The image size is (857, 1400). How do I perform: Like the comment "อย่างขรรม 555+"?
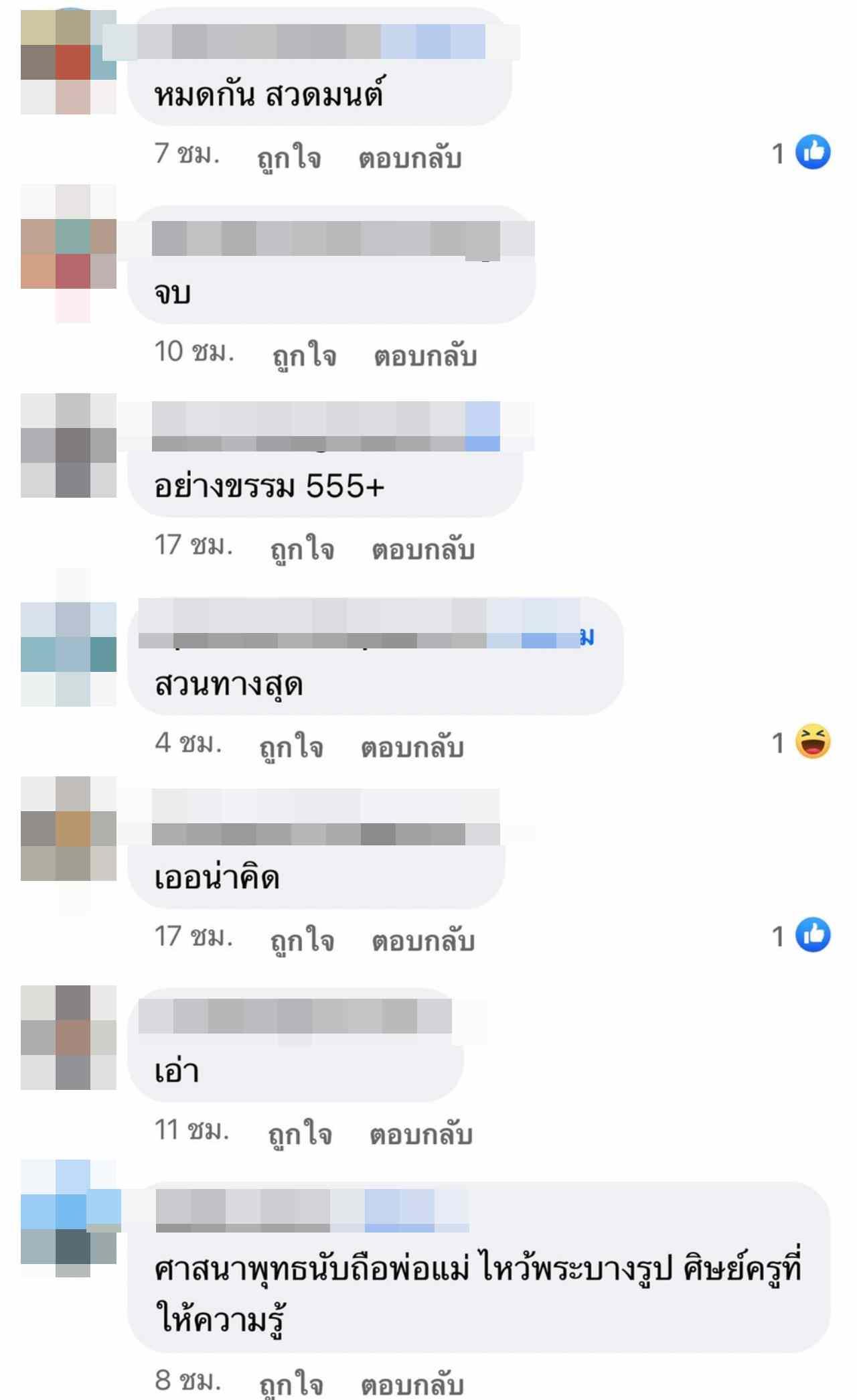point(302,549)
